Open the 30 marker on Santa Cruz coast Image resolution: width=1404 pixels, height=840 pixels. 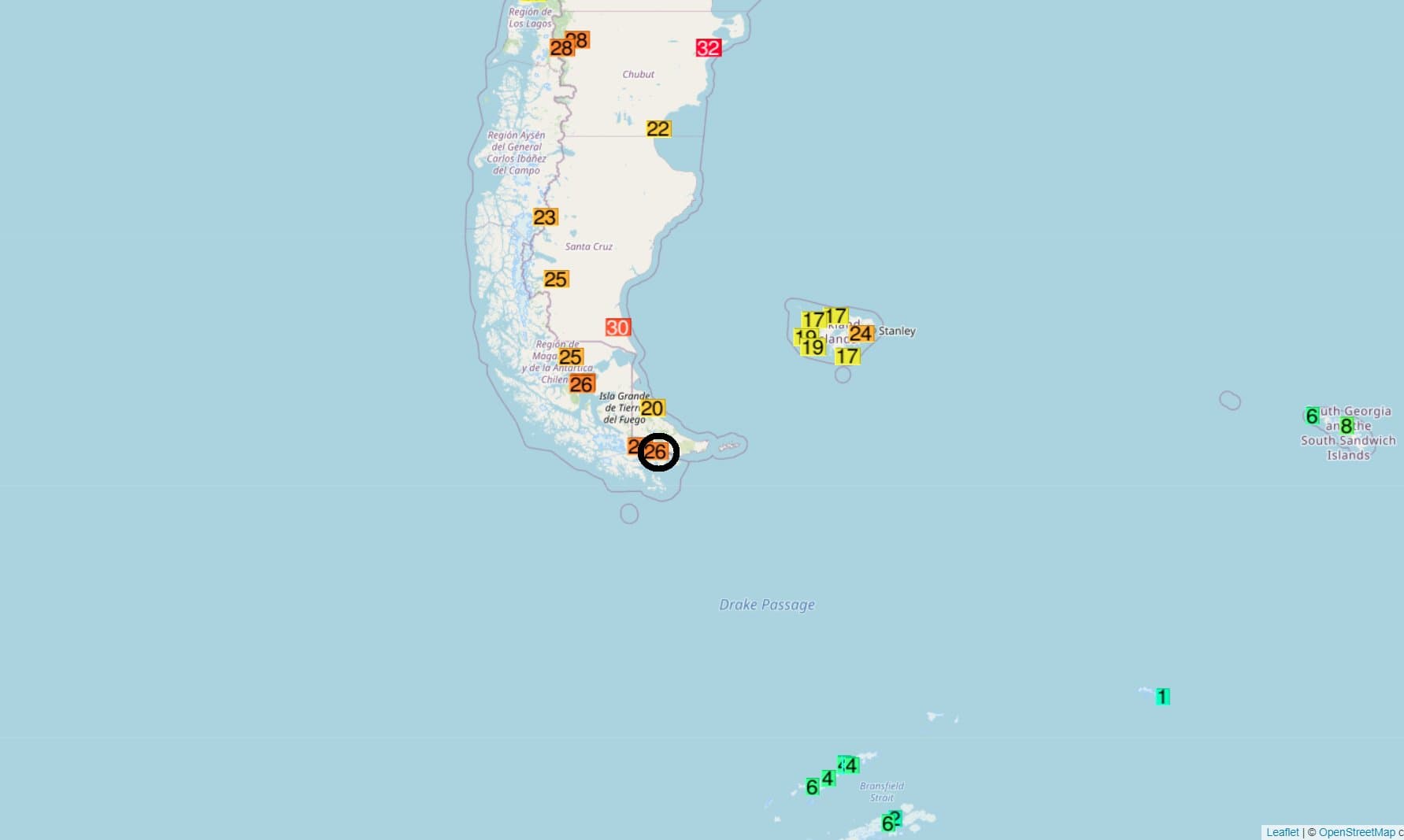(617, 327)
